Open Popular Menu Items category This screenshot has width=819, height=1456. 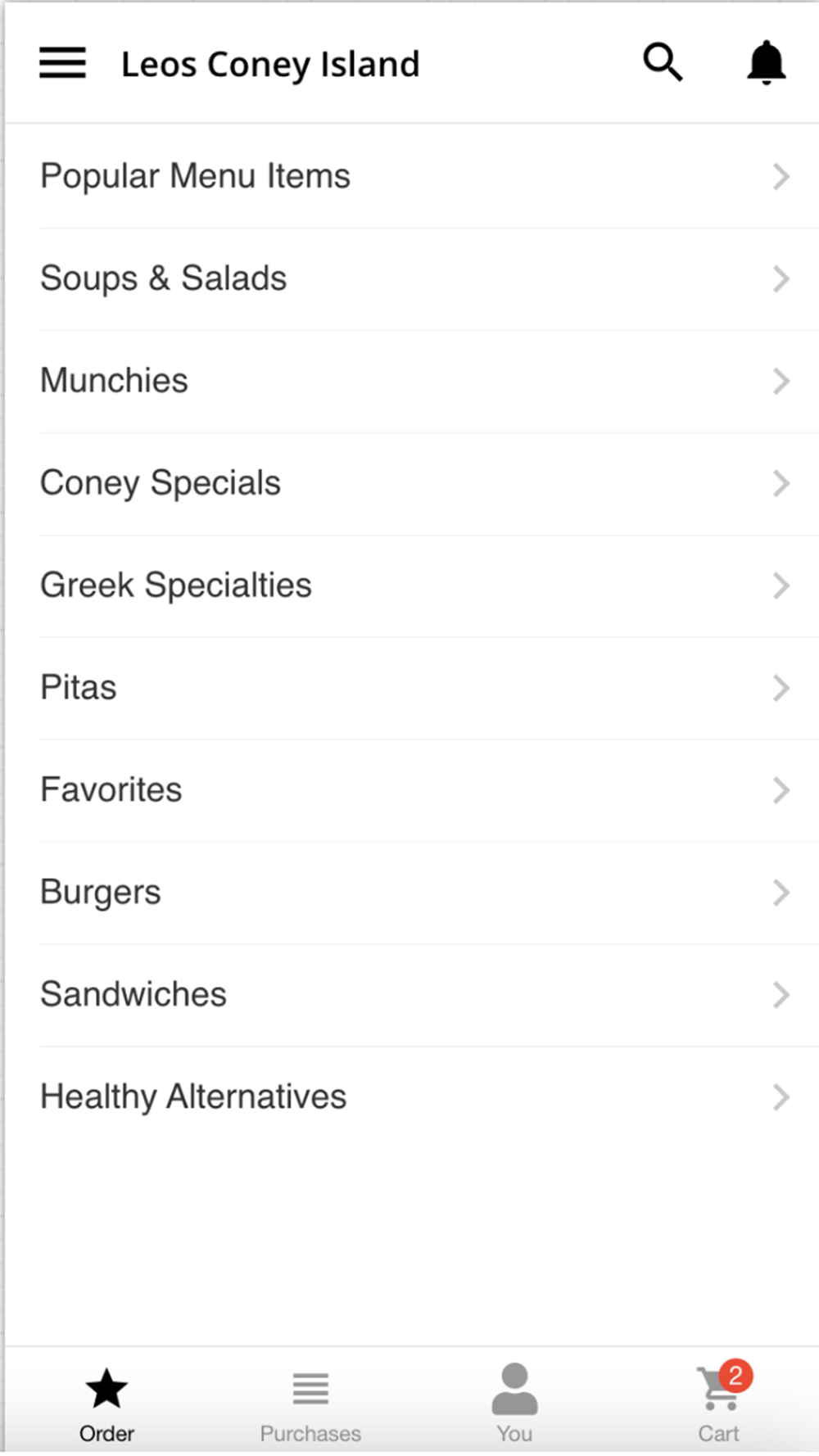pos(412,176)
